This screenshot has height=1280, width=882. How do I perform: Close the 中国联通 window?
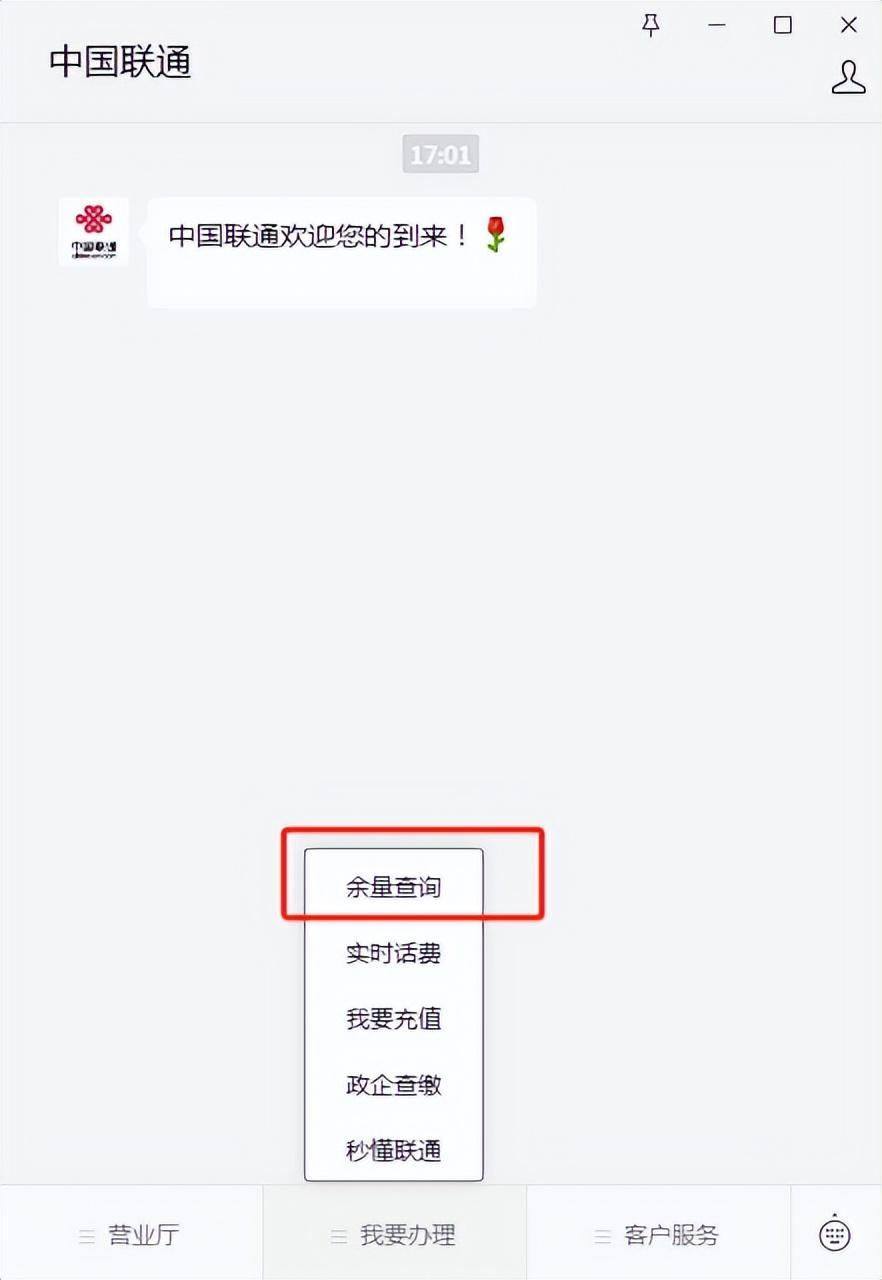pos(848,26)
